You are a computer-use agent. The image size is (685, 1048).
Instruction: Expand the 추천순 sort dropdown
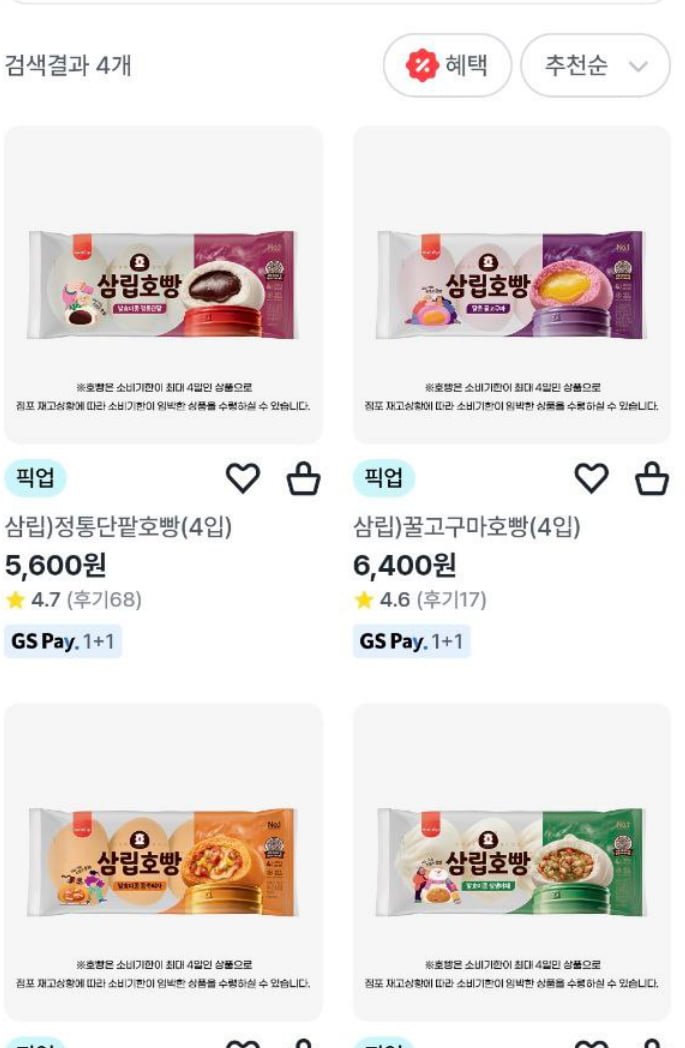point(594,66)
